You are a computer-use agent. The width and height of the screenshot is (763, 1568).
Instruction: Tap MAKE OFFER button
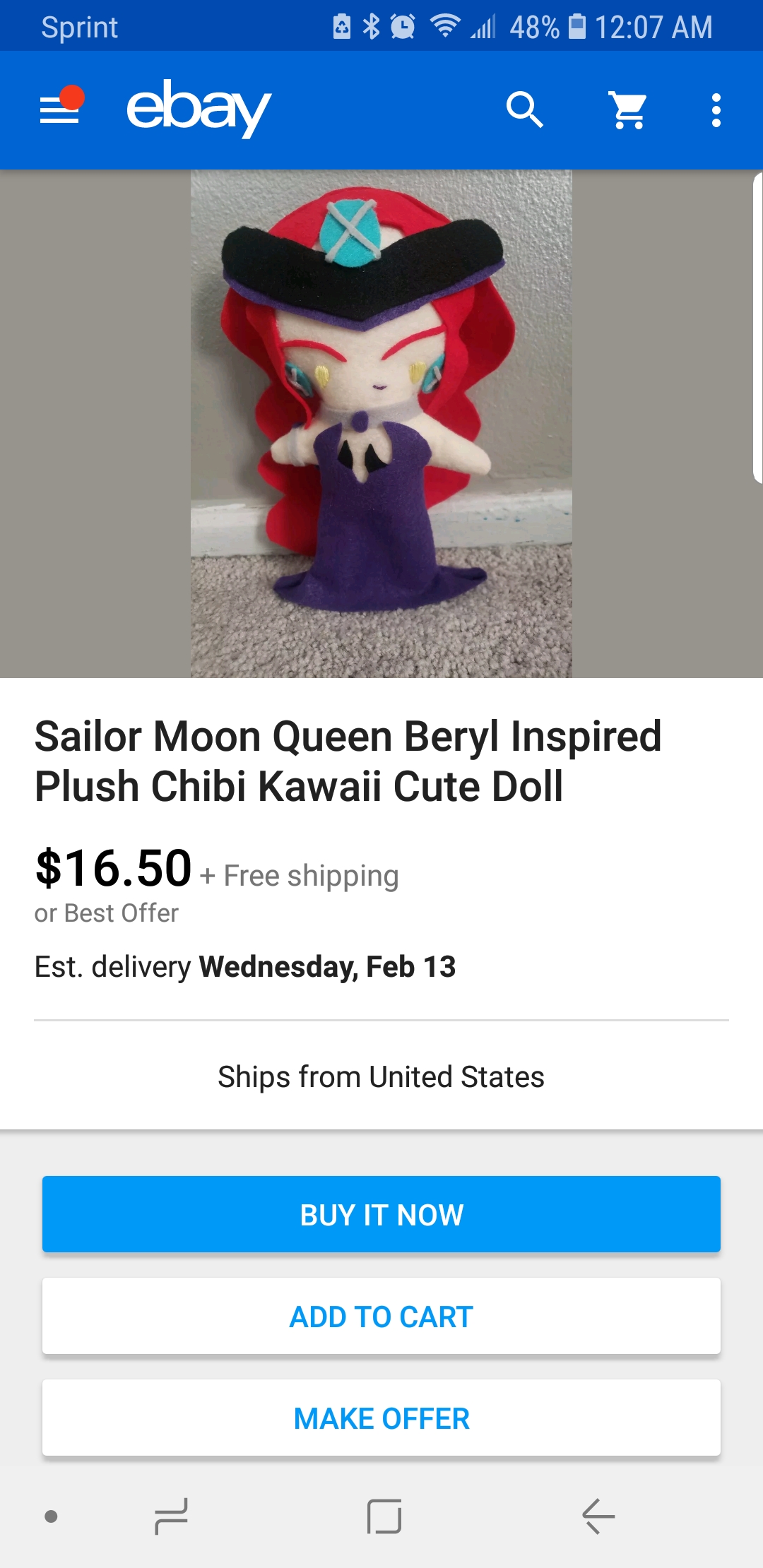(x=381, y=1418)
